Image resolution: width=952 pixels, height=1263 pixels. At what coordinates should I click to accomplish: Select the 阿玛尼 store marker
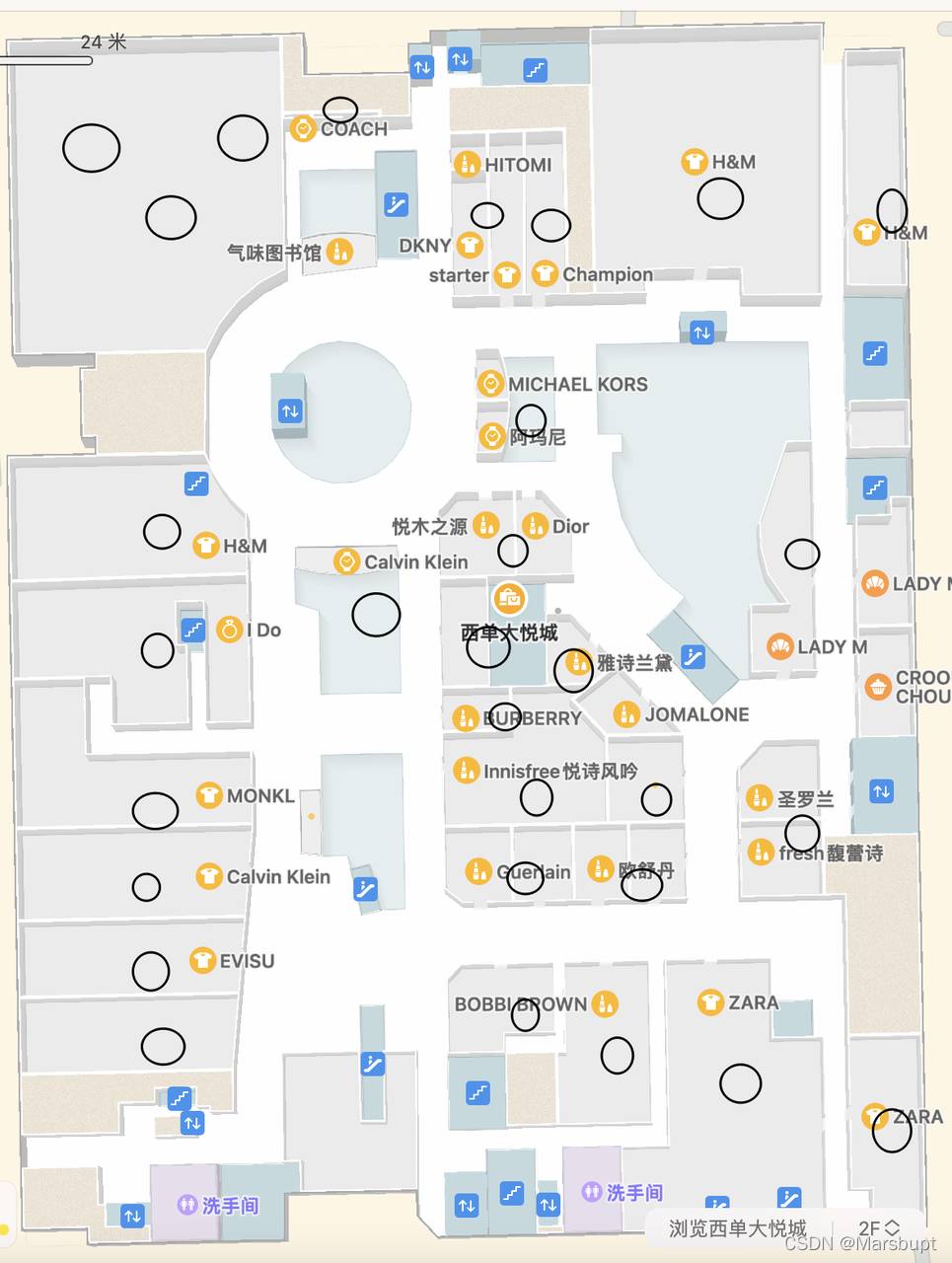[491, 435]
